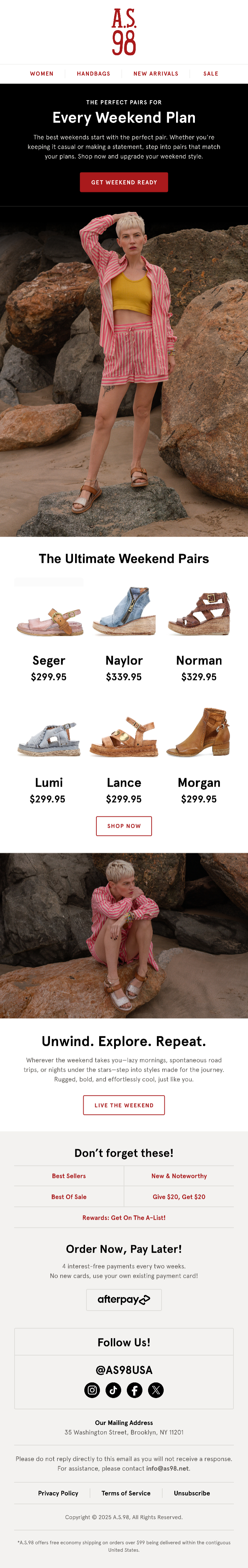Open NEW ARRIVALS
Image resolution: width=248 pixels, height=1568 pixels.
[x=156, y=74]
